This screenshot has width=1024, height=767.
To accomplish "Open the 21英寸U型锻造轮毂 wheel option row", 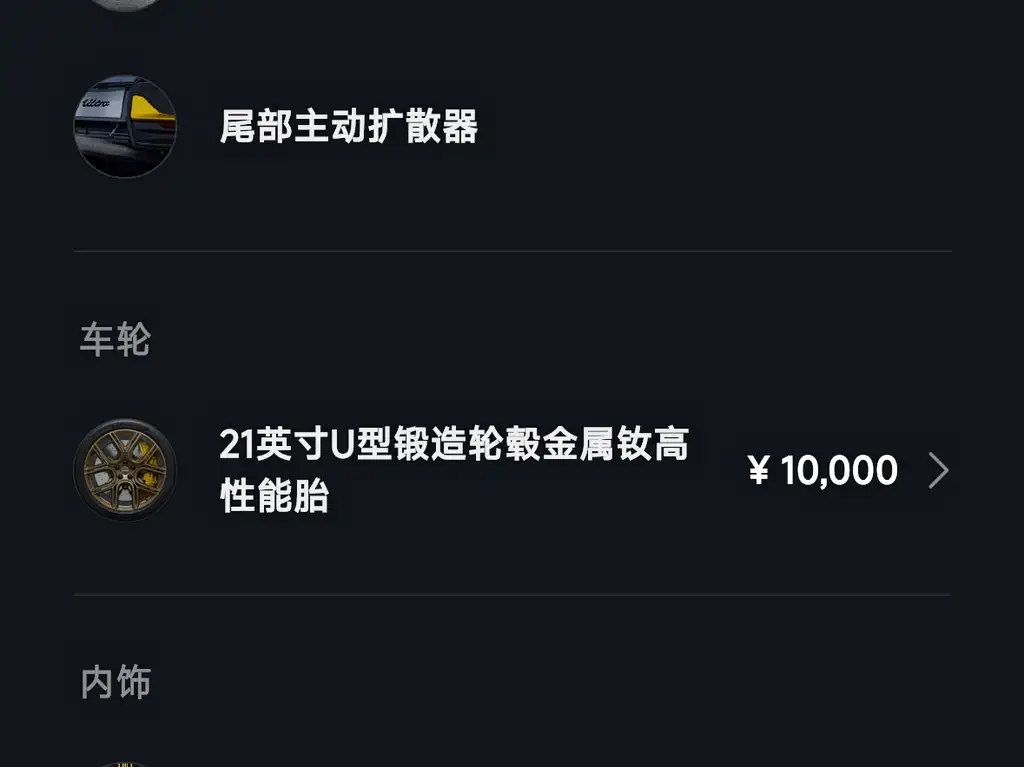I will coord(454,469).
